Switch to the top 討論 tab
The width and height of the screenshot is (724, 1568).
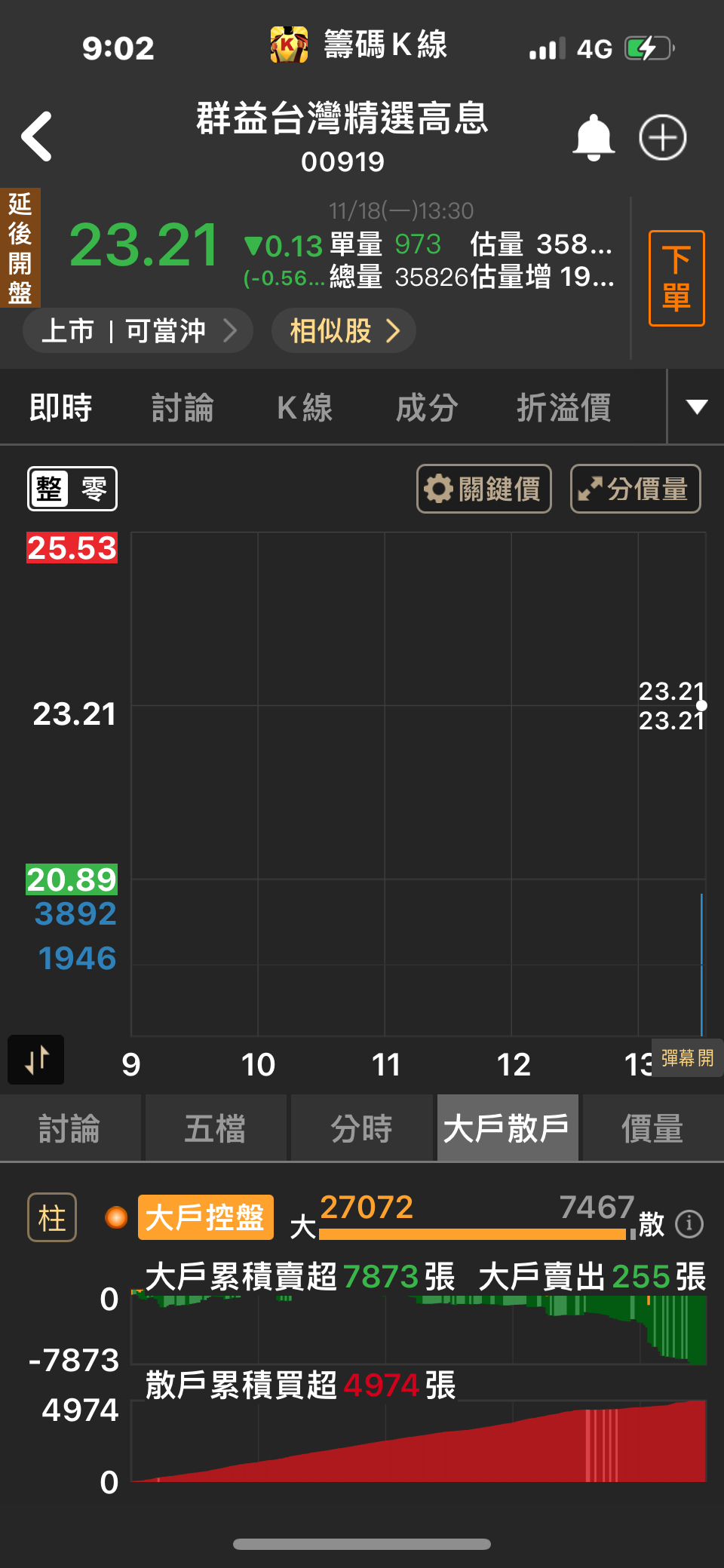(183, 408)
